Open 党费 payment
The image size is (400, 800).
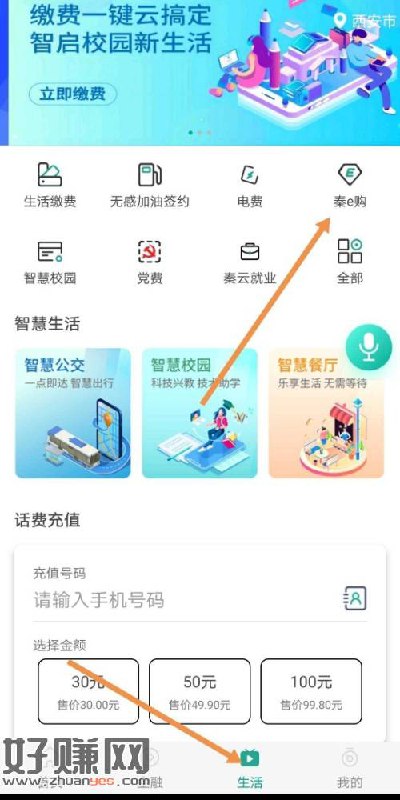[x=150, y=262]
